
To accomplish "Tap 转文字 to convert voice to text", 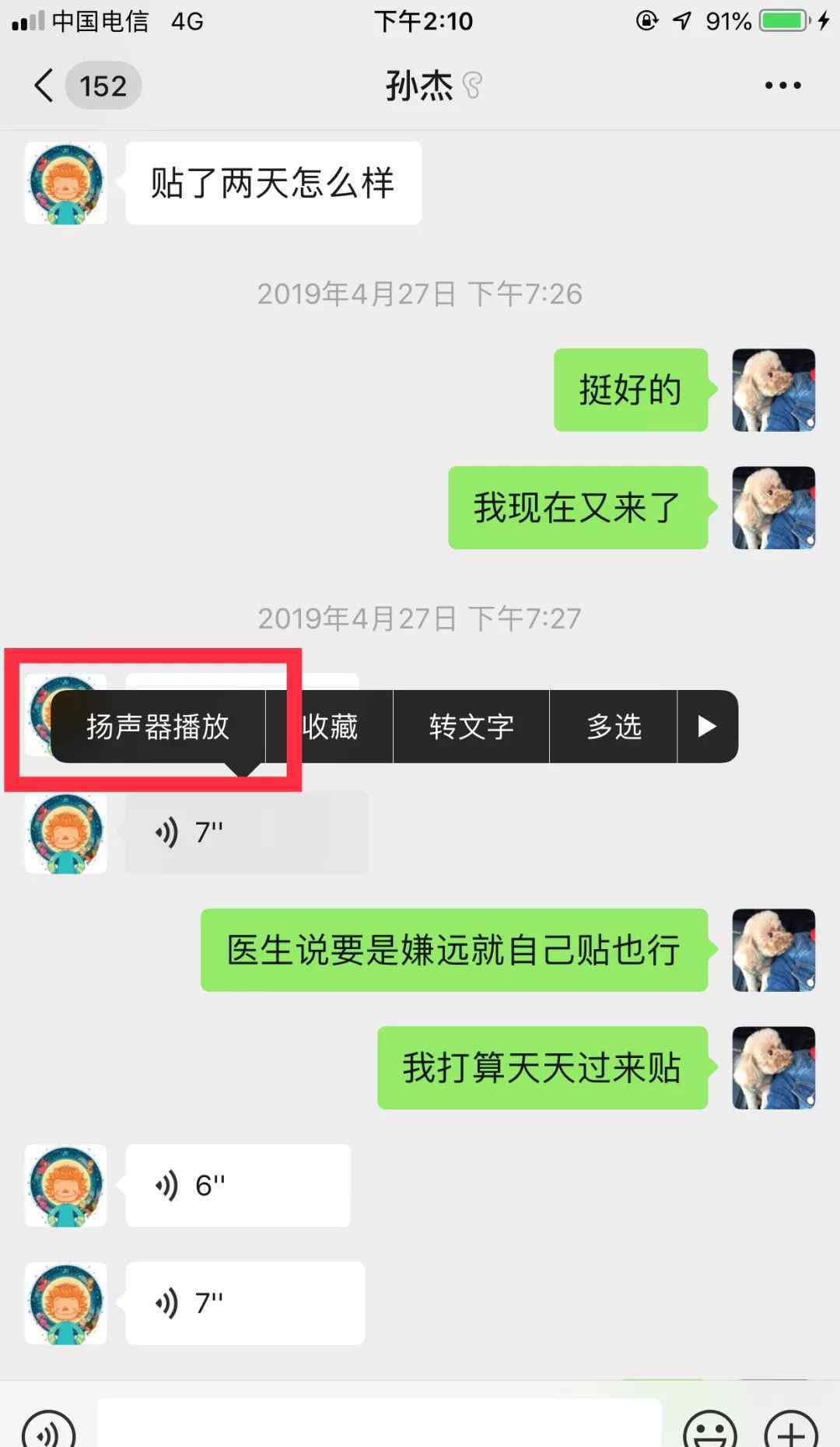I will [x=471, y=727].
